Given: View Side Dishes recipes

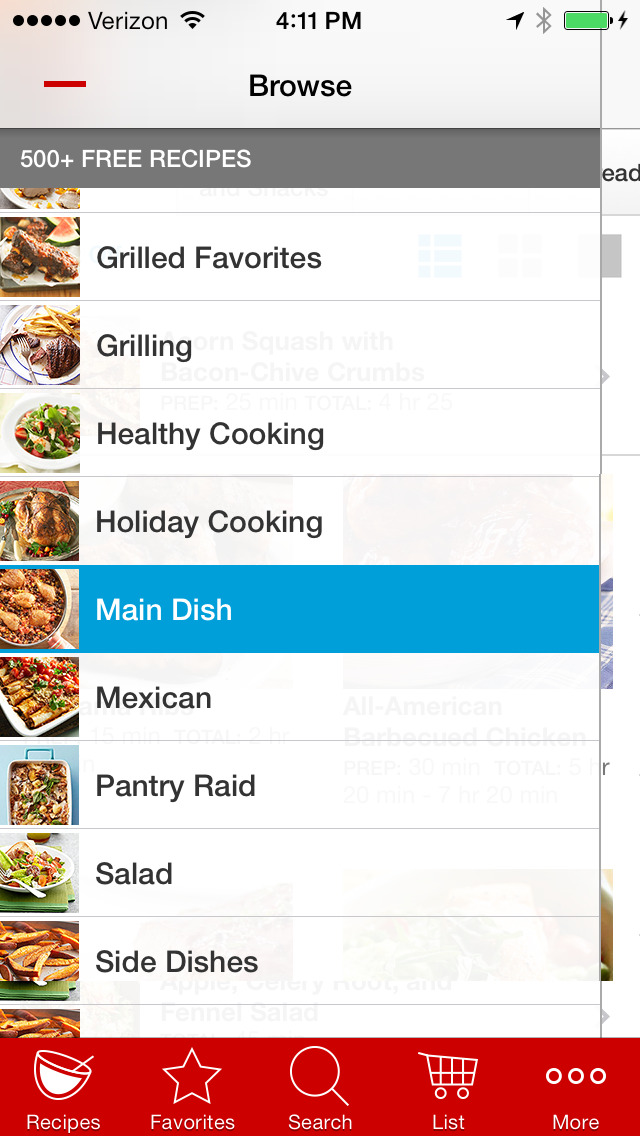Looking at the screenshot, I should pyautogui.click(x=300, y=961).
